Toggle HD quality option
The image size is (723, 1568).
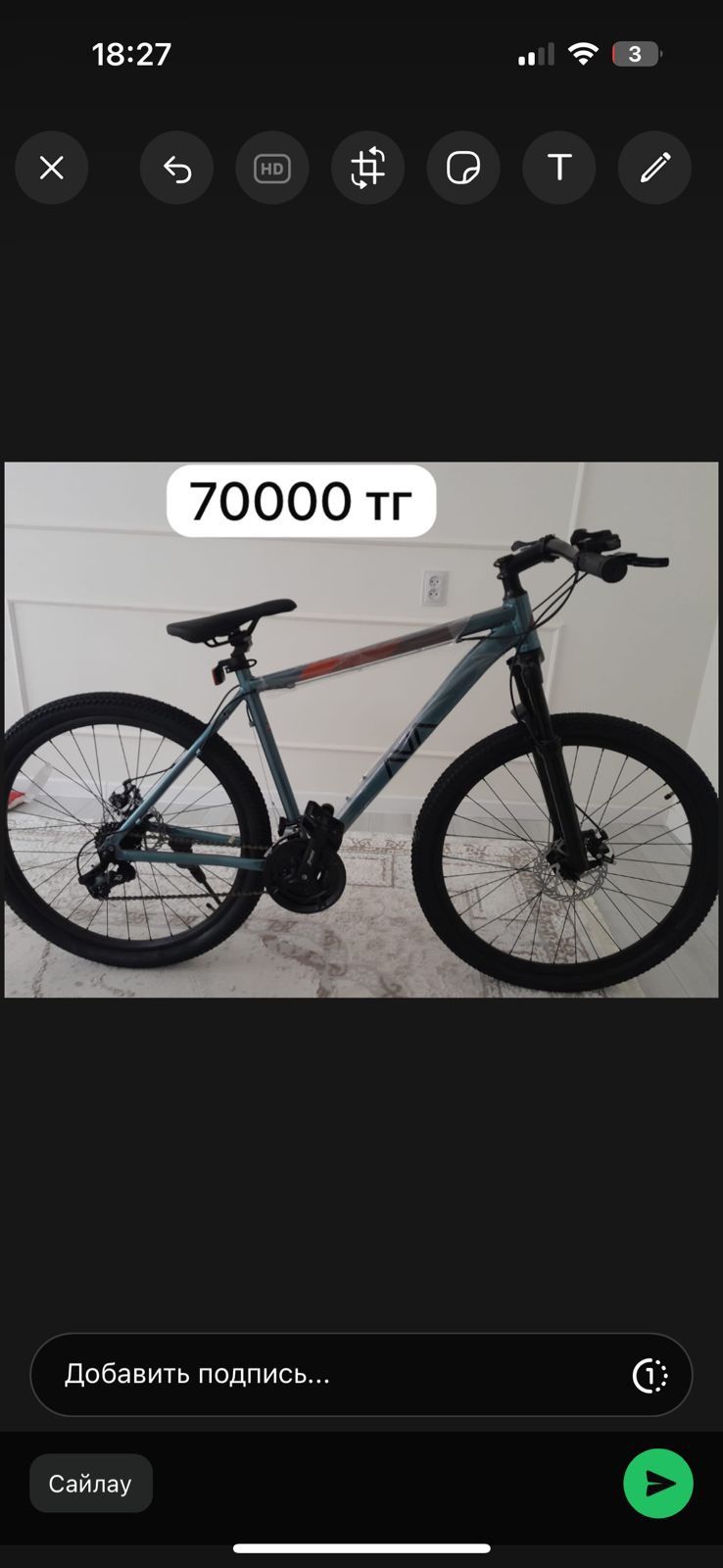pos(272,169)
